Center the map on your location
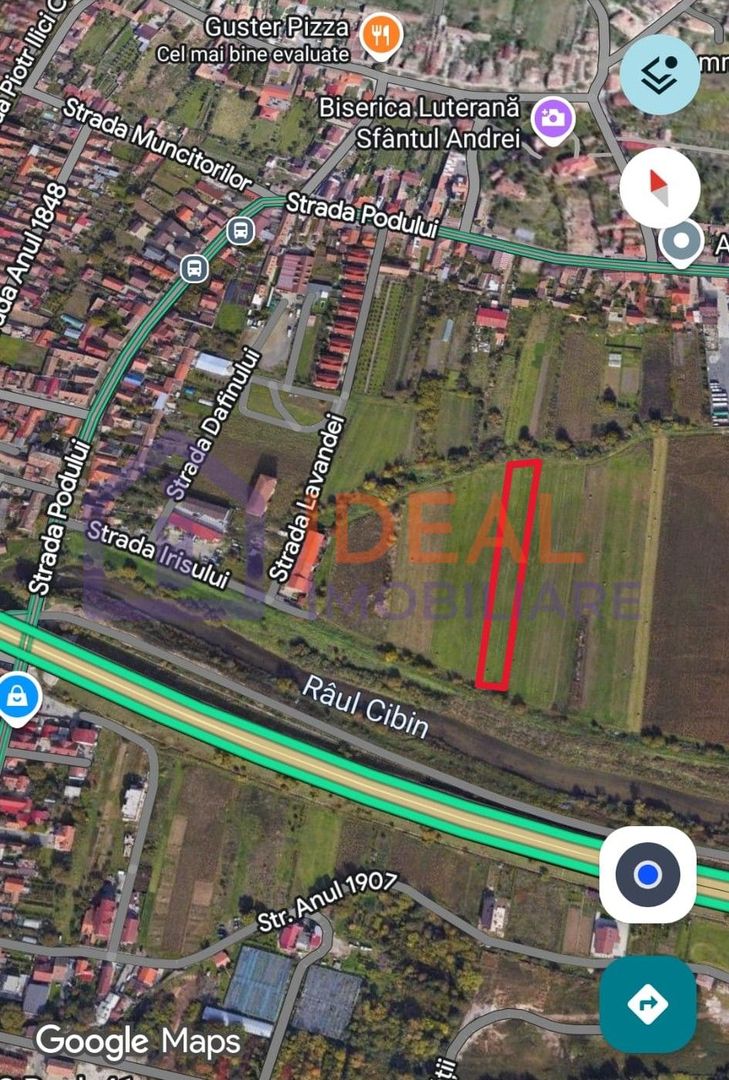 coord(649,873)
